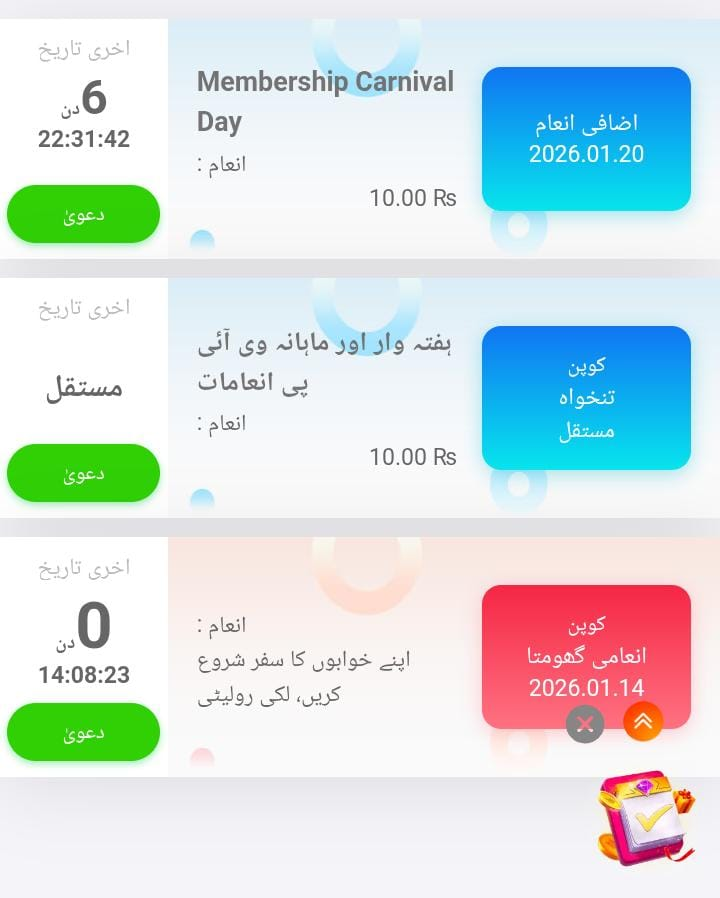
Task: Dismiss the floating widget with the gray X
Action: pyautogui.click(x=585, y=723)
